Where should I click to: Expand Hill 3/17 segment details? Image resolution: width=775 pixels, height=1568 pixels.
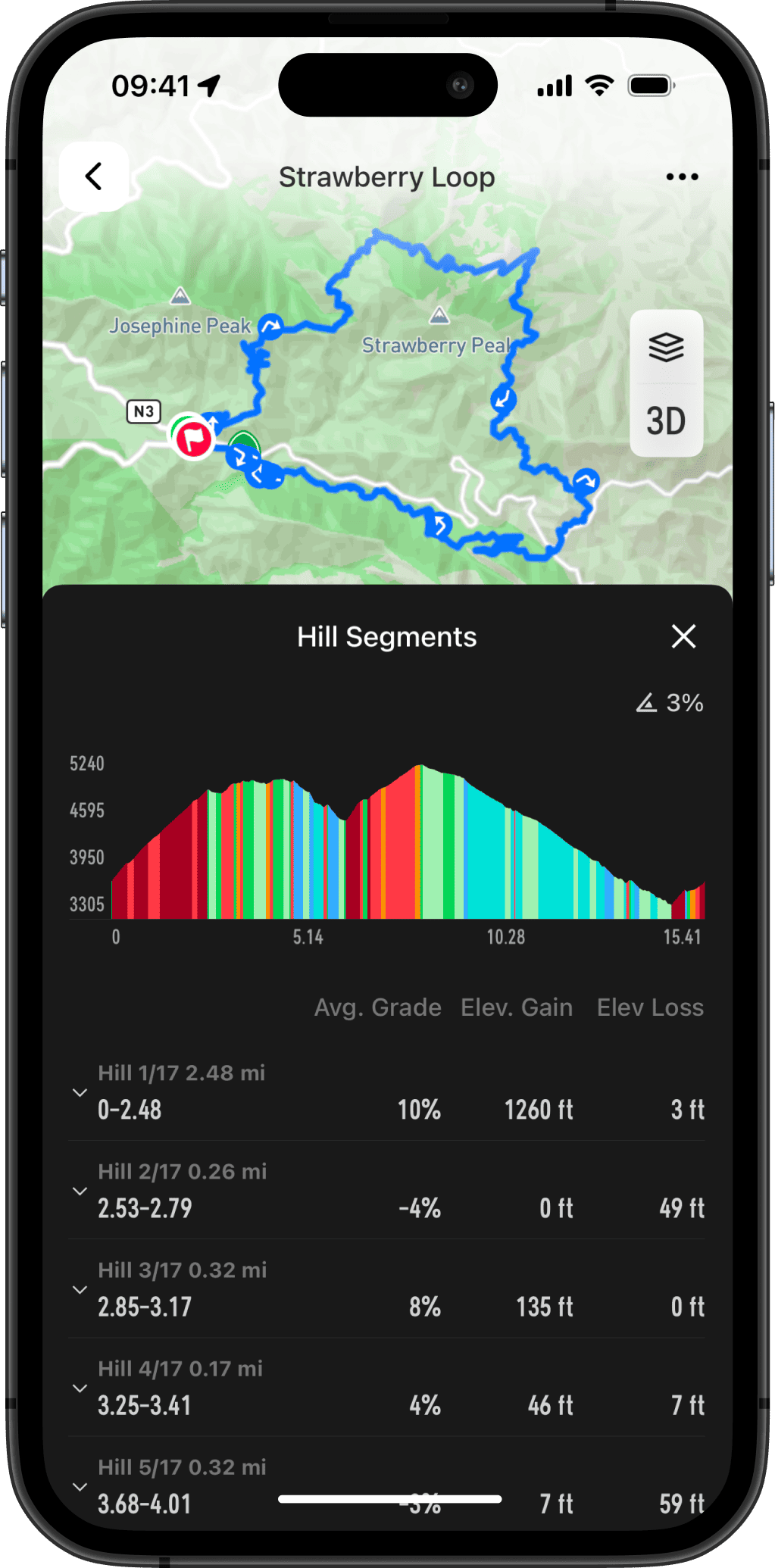click(x=80, y=1290)
